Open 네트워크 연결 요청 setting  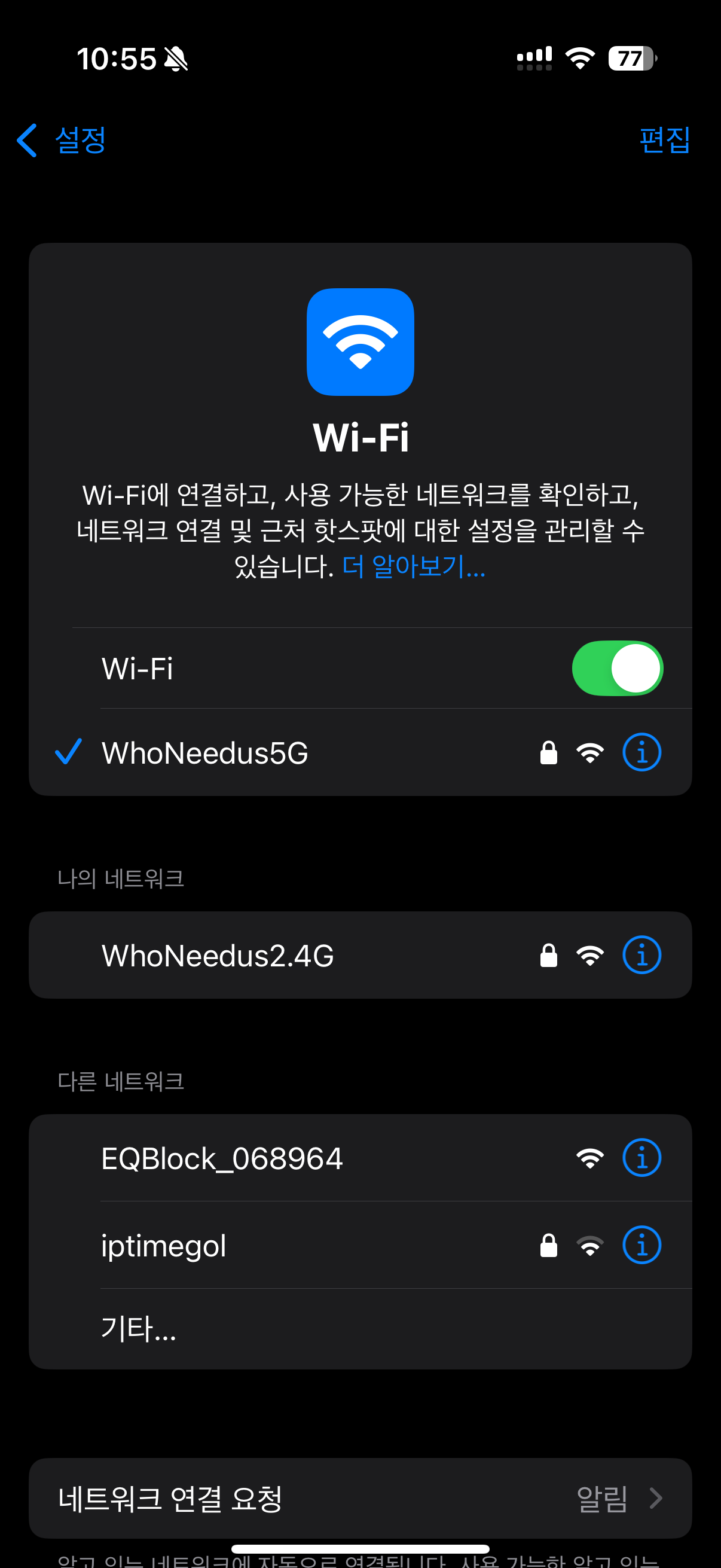(360, 1498)
